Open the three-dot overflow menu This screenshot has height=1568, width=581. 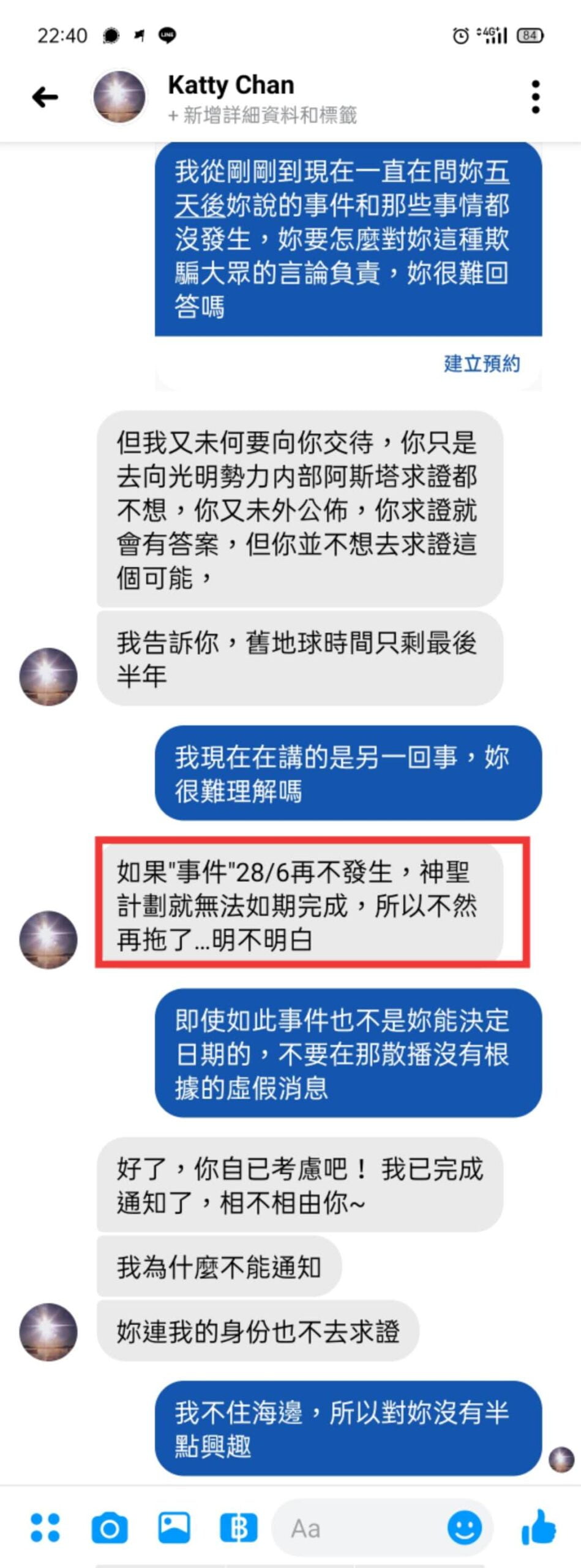pos(535,97)
